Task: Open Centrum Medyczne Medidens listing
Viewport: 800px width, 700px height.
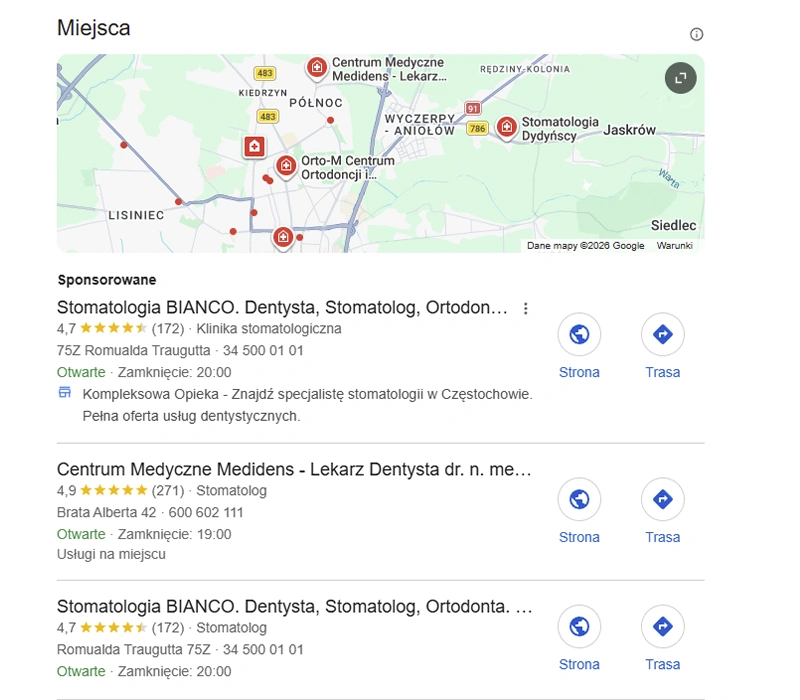Action: [294, 470]
